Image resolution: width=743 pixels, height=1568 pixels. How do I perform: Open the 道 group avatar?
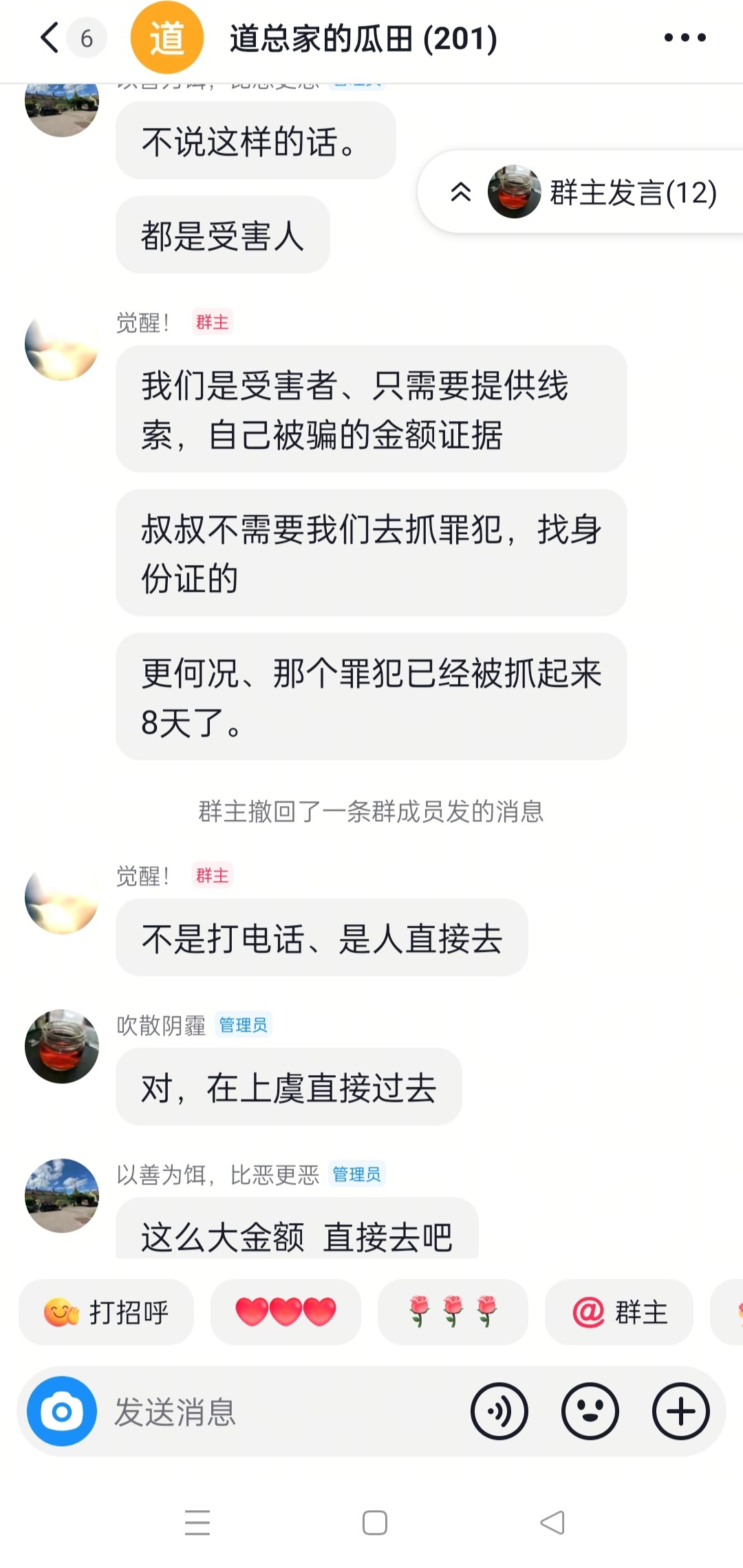[x=167, y=38]
